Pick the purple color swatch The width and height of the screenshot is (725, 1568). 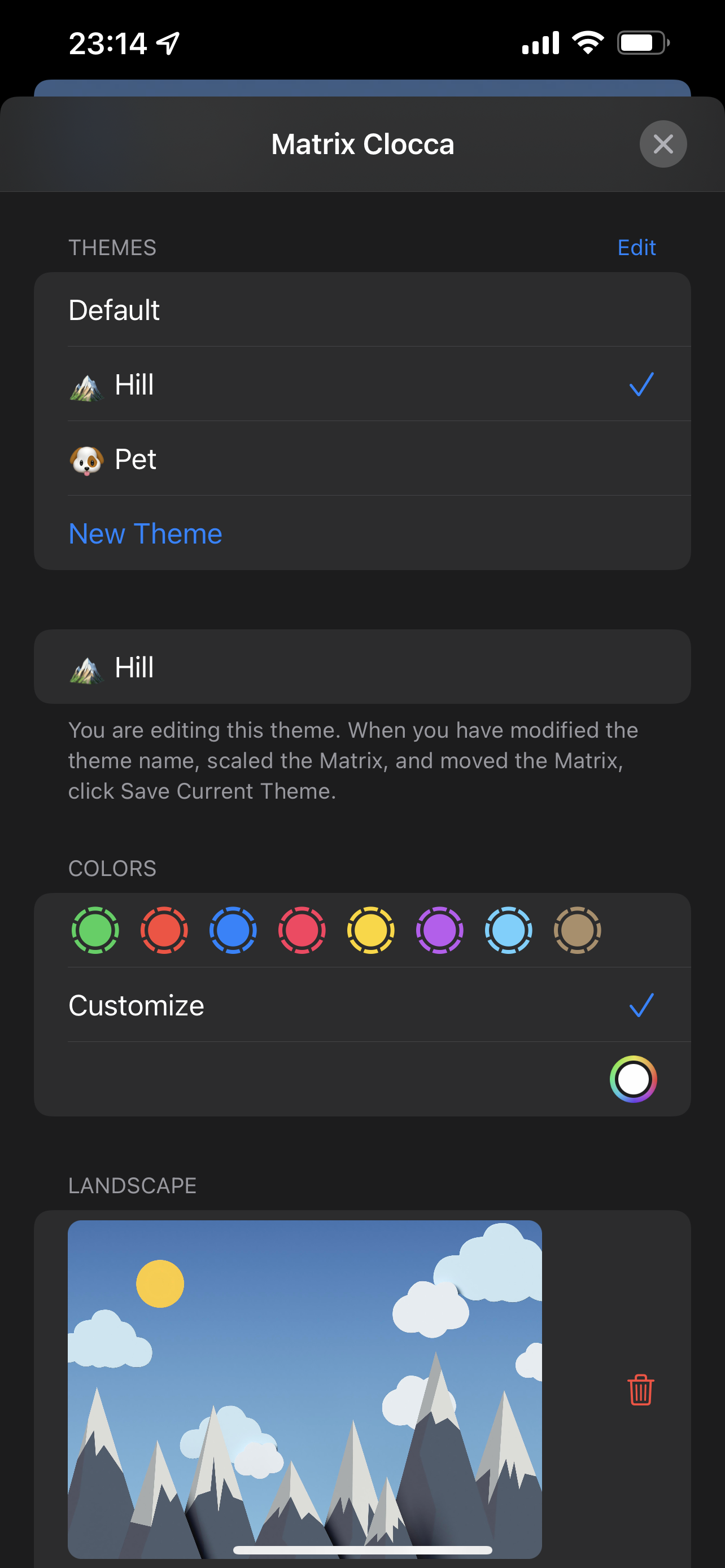click(439, 930)
